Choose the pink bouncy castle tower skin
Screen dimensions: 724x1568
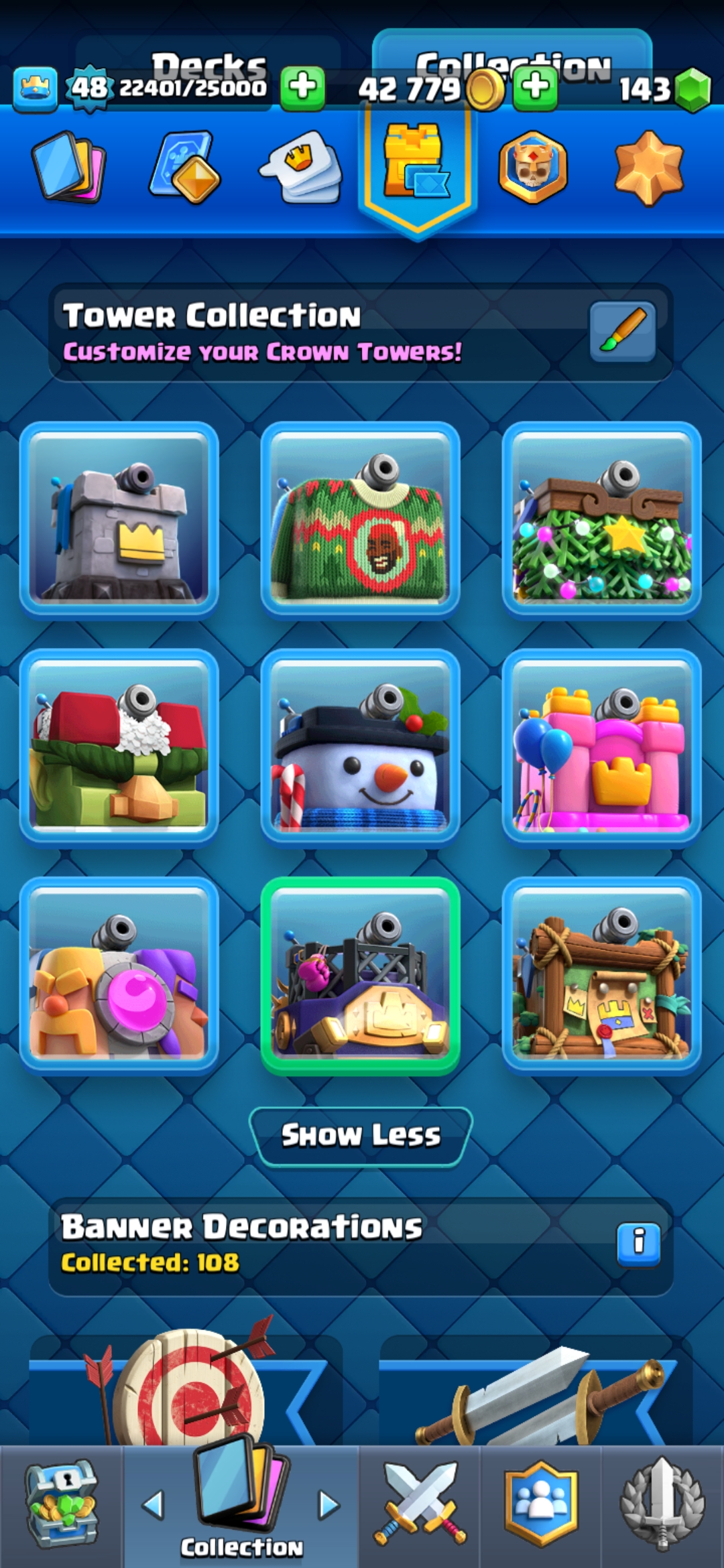click(602, 748)
